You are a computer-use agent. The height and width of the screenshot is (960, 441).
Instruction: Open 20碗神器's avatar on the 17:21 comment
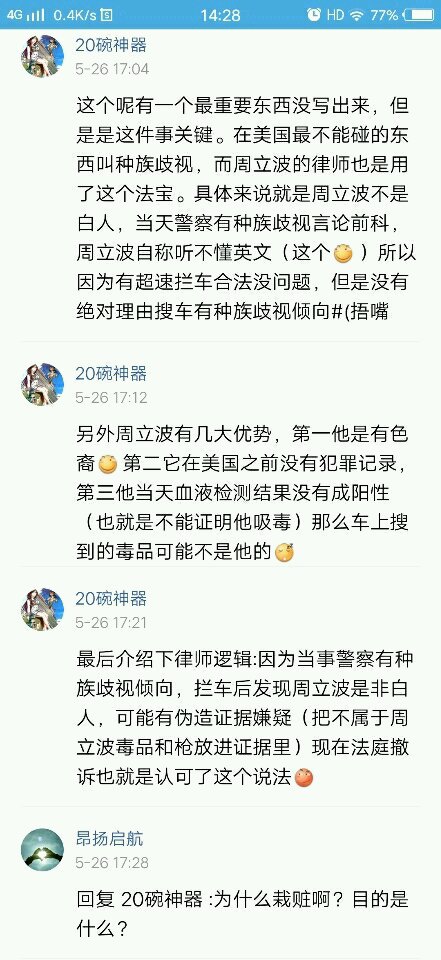(x=42, y=609)
